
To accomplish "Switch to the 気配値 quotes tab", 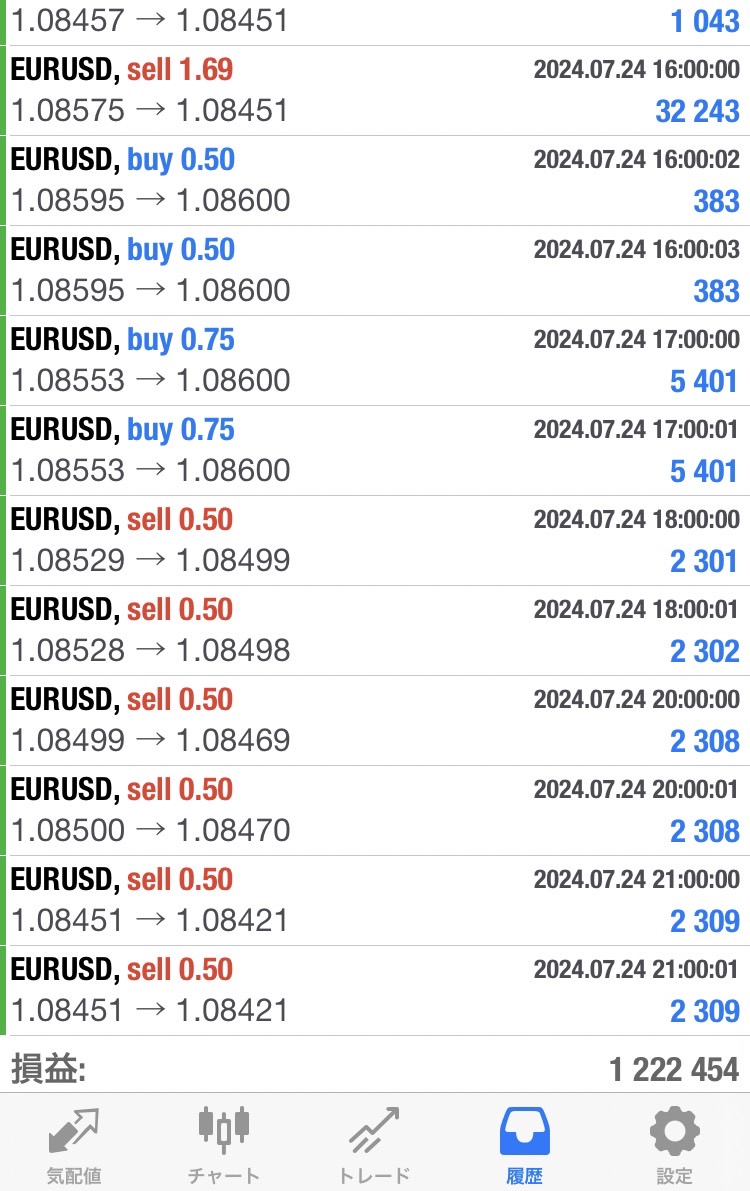I will 75,1142.
